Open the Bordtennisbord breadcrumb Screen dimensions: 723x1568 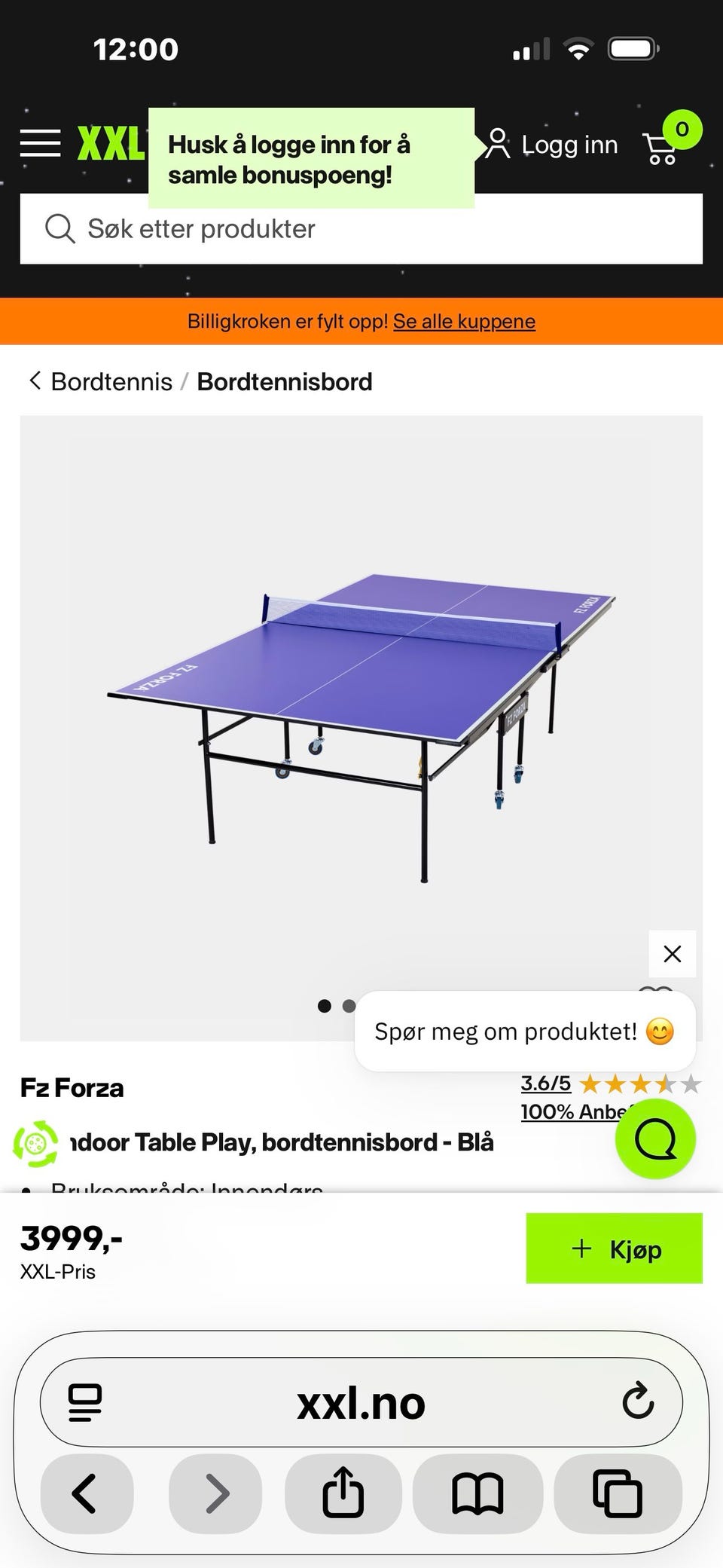[x=285, y=382]
